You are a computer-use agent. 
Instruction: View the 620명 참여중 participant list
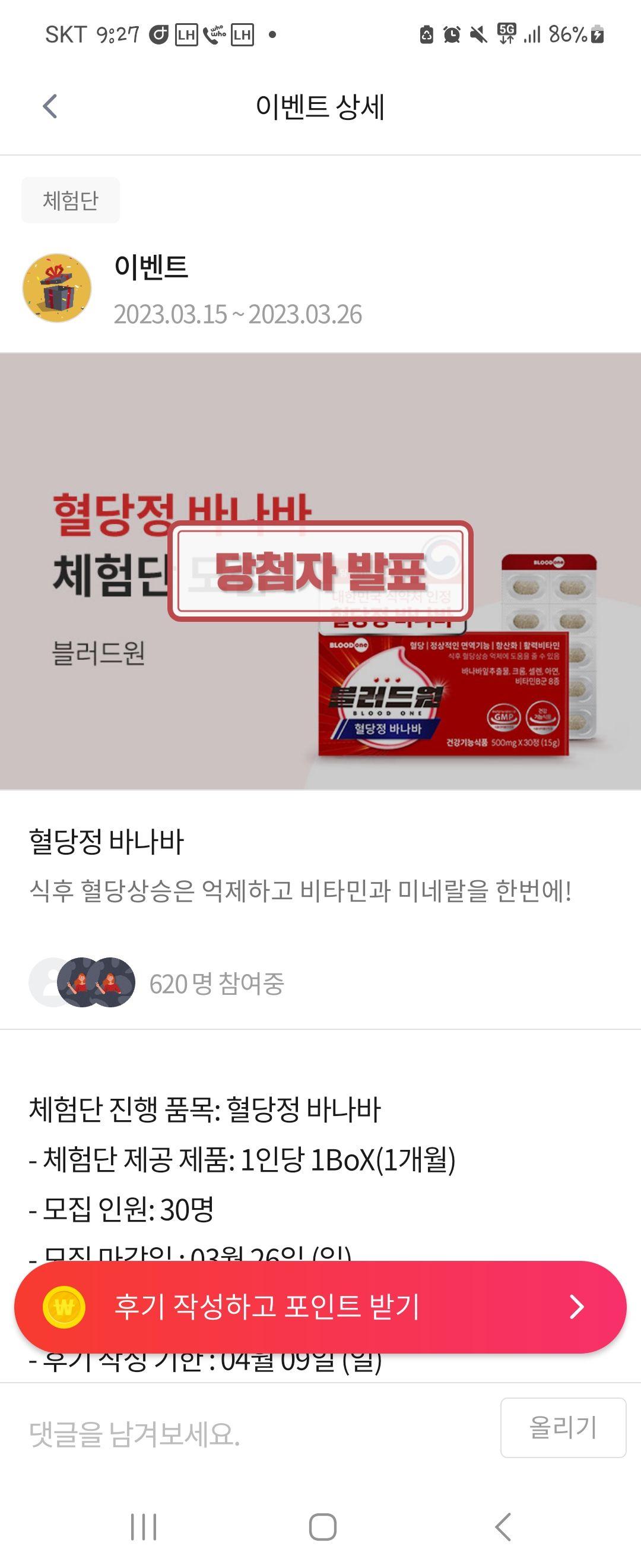[157, 983]
